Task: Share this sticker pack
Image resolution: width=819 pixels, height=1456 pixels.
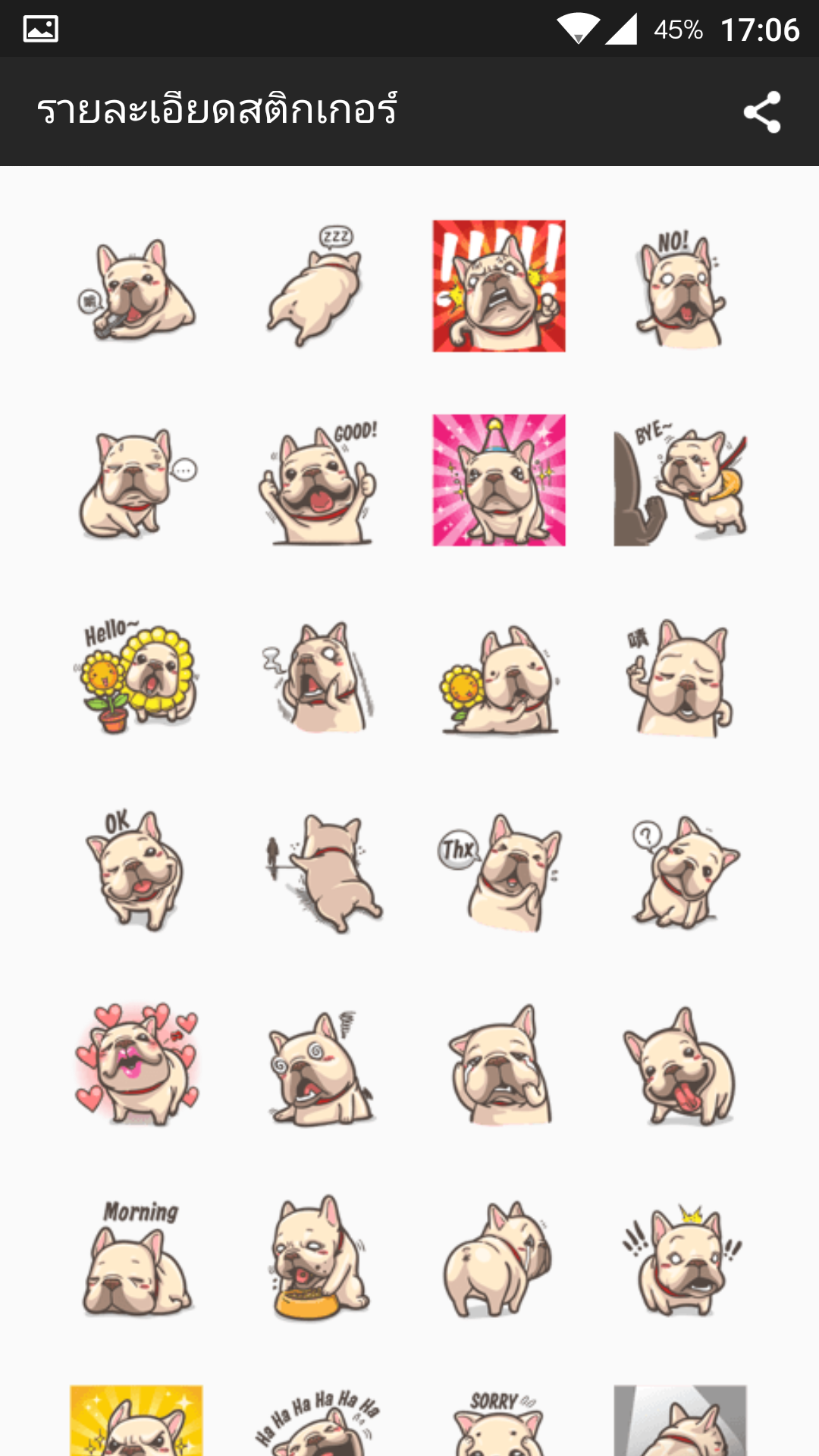Action: pos(762,112)
